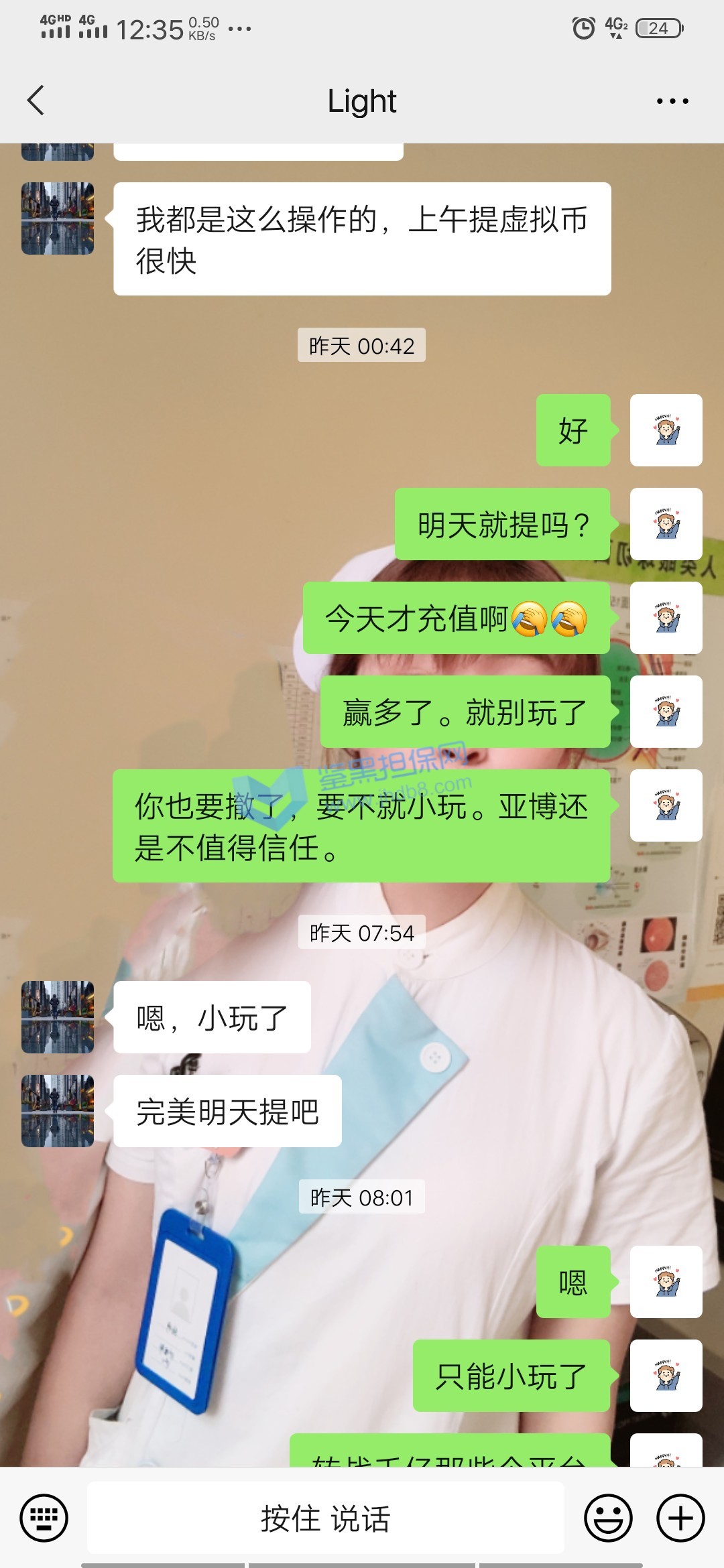Go back from the Light chat

point(36,101)
